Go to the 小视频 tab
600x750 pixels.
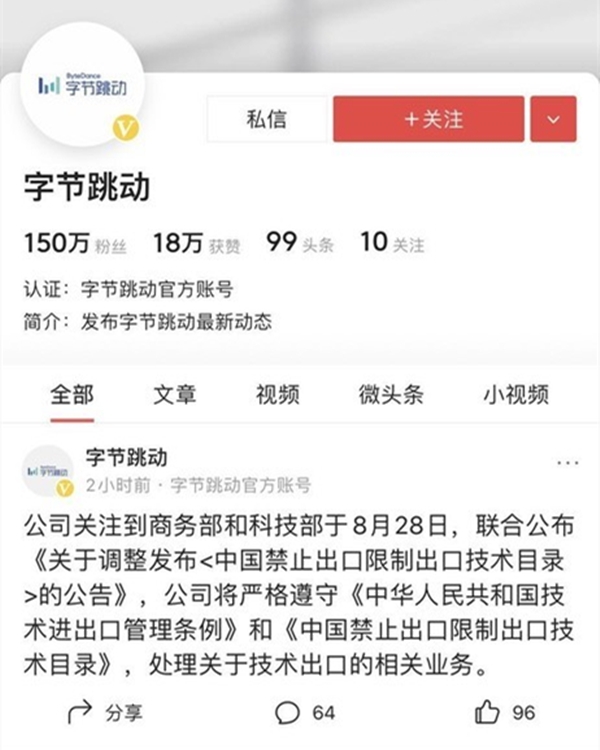point(515,394)
